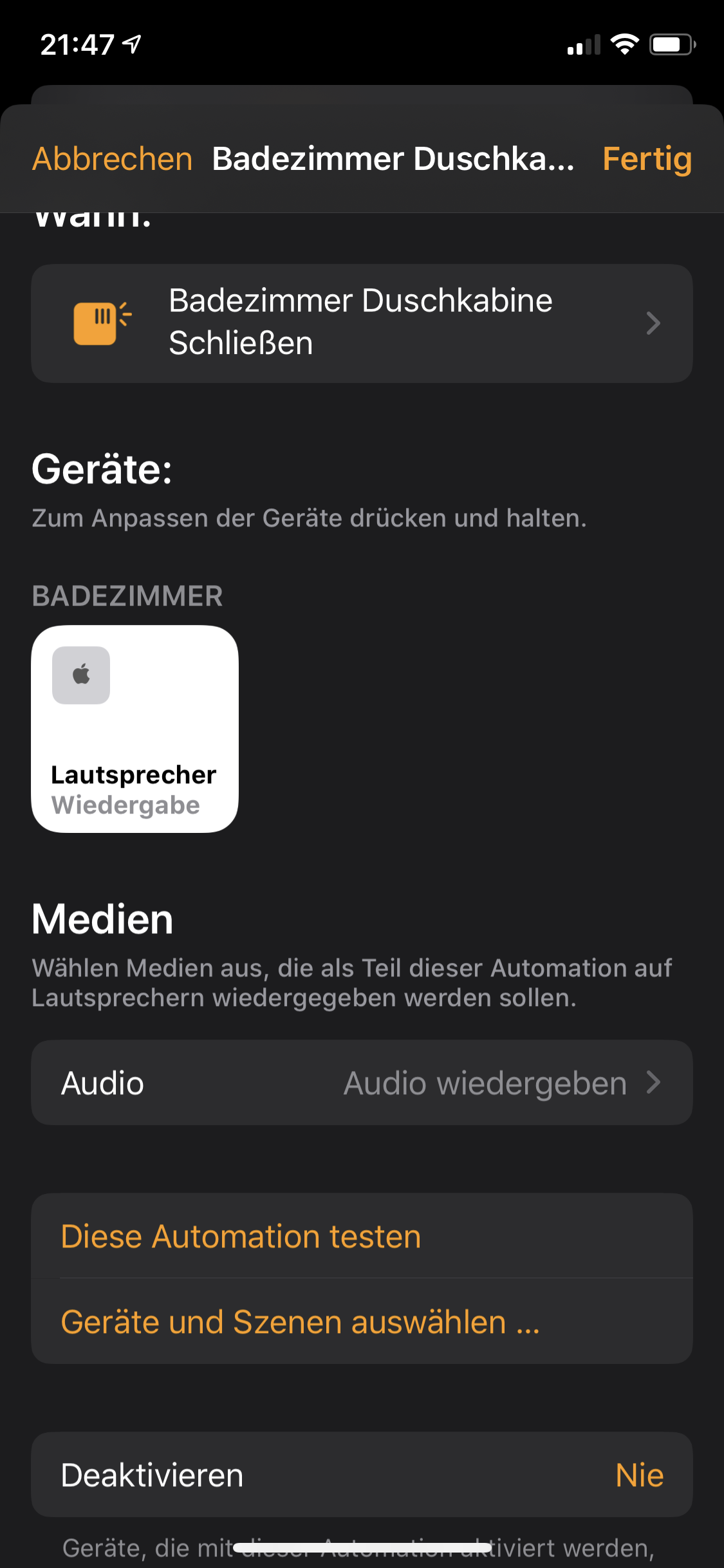Choose Geräte und Szenen auswählen
Screen dimensions: 724x1568
point(362,1322)
